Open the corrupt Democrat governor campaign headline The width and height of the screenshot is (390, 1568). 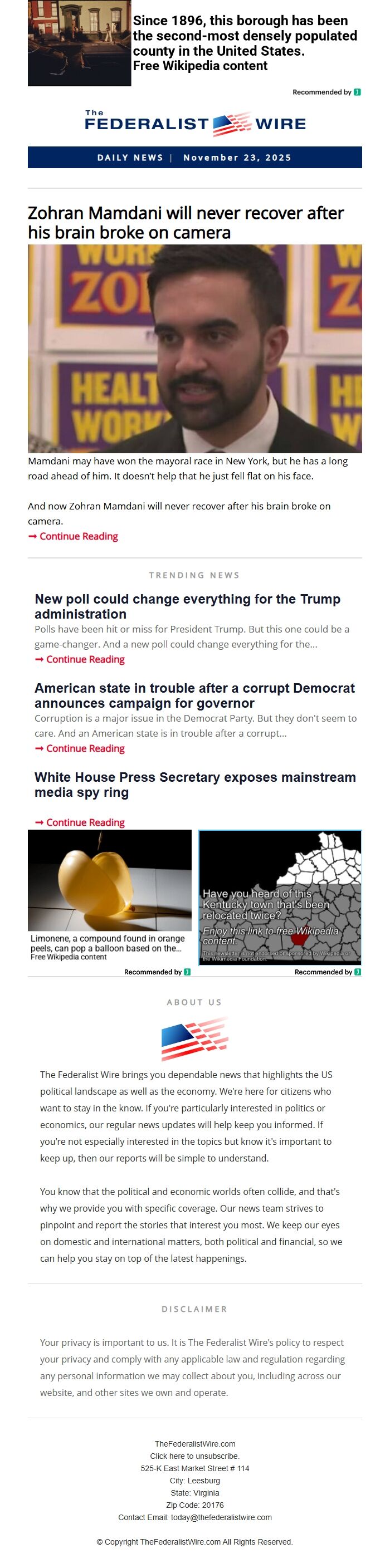tap(194, 695)
